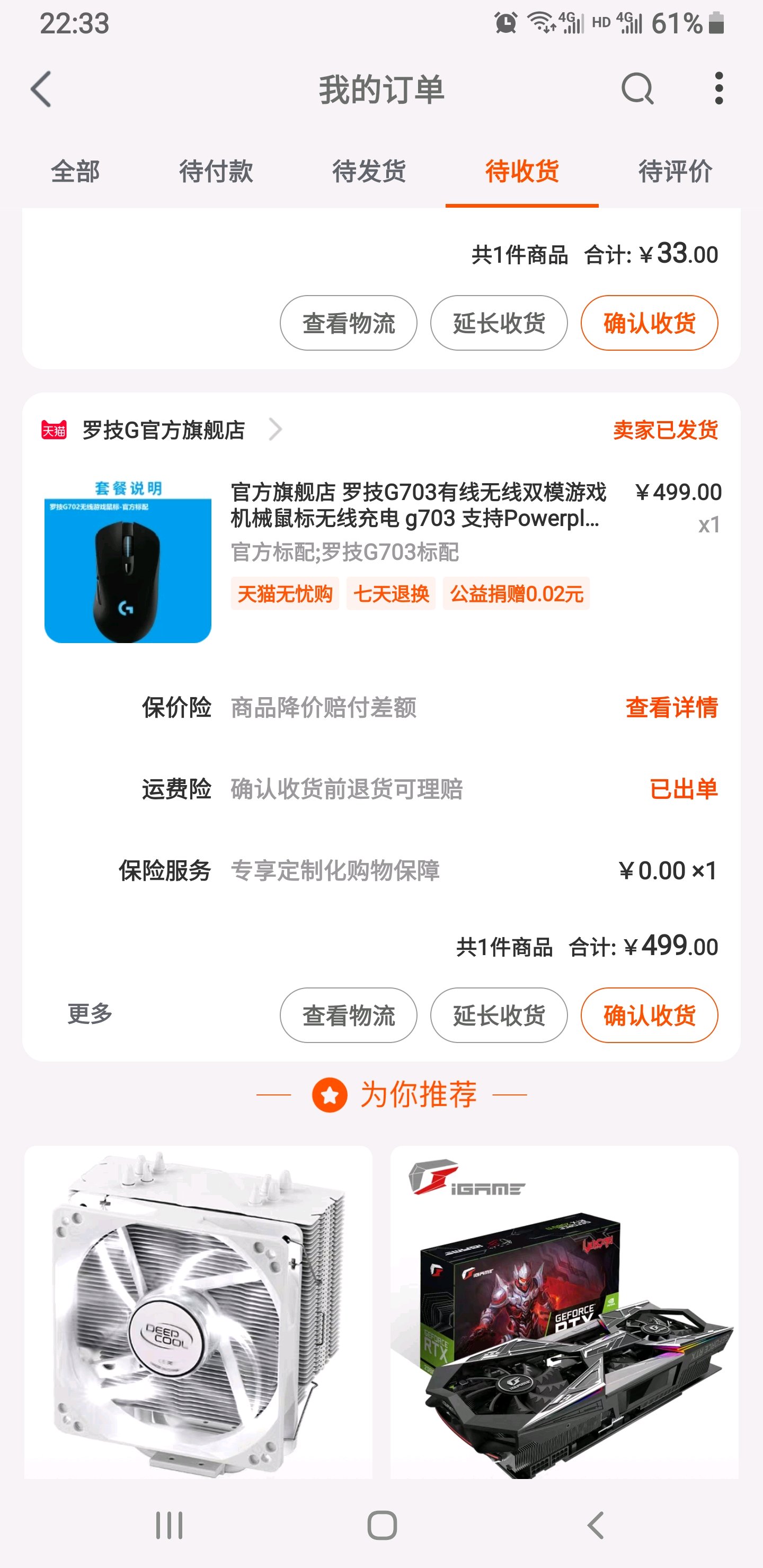Image resolution: width=763 pixels, height=1568 pixels.
Task: Open the three-dot overflow menu
Action: 718,90
